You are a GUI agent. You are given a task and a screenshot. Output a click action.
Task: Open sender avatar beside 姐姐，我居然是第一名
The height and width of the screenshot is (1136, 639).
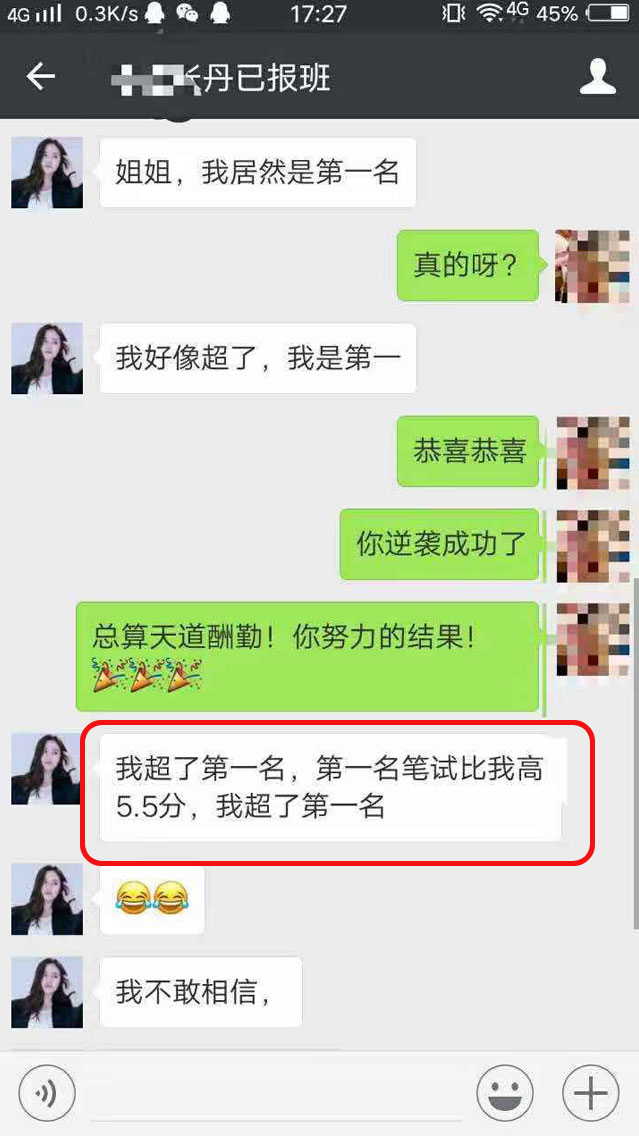coord(47,172)
